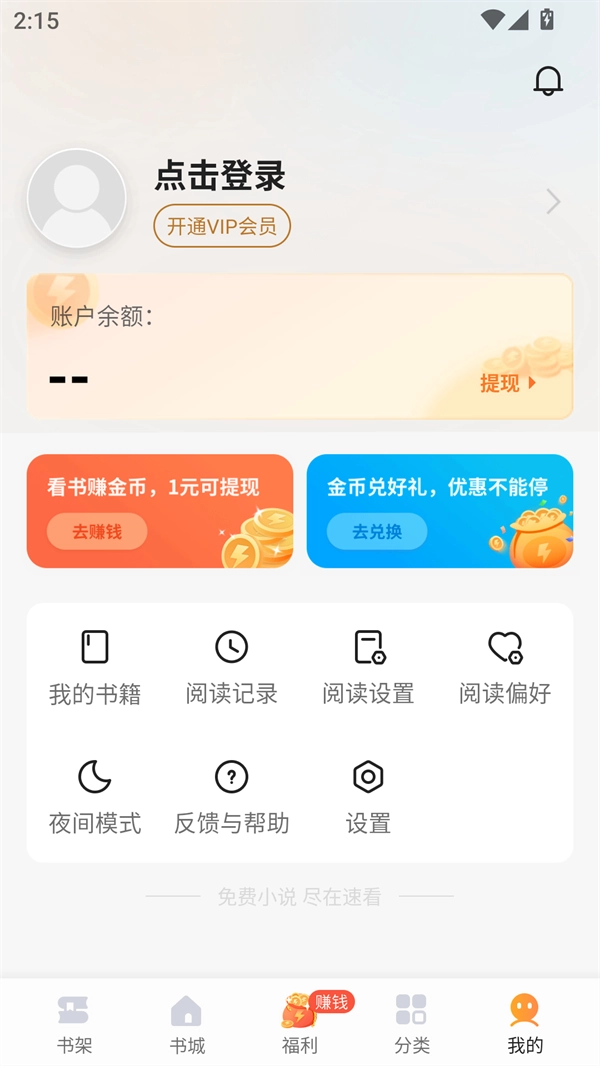The image size is (600, 1066).
Task: Tap 去赚钱 on the orange banner
Action: click(x=97, y=532)
